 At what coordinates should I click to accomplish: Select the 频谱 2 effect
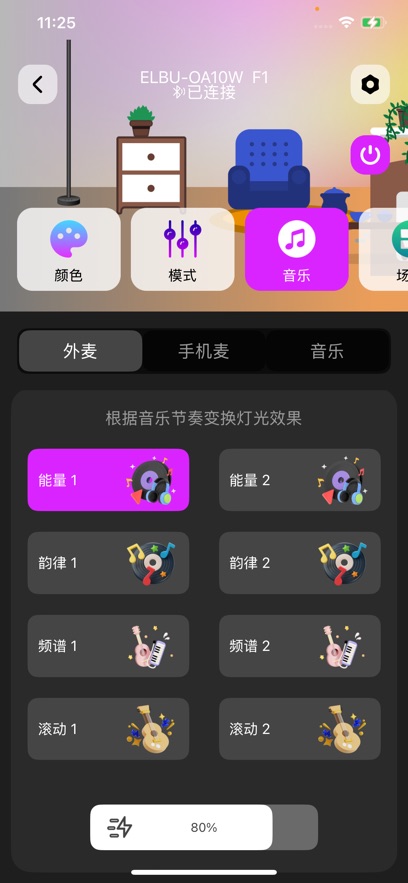click(299, 646)
